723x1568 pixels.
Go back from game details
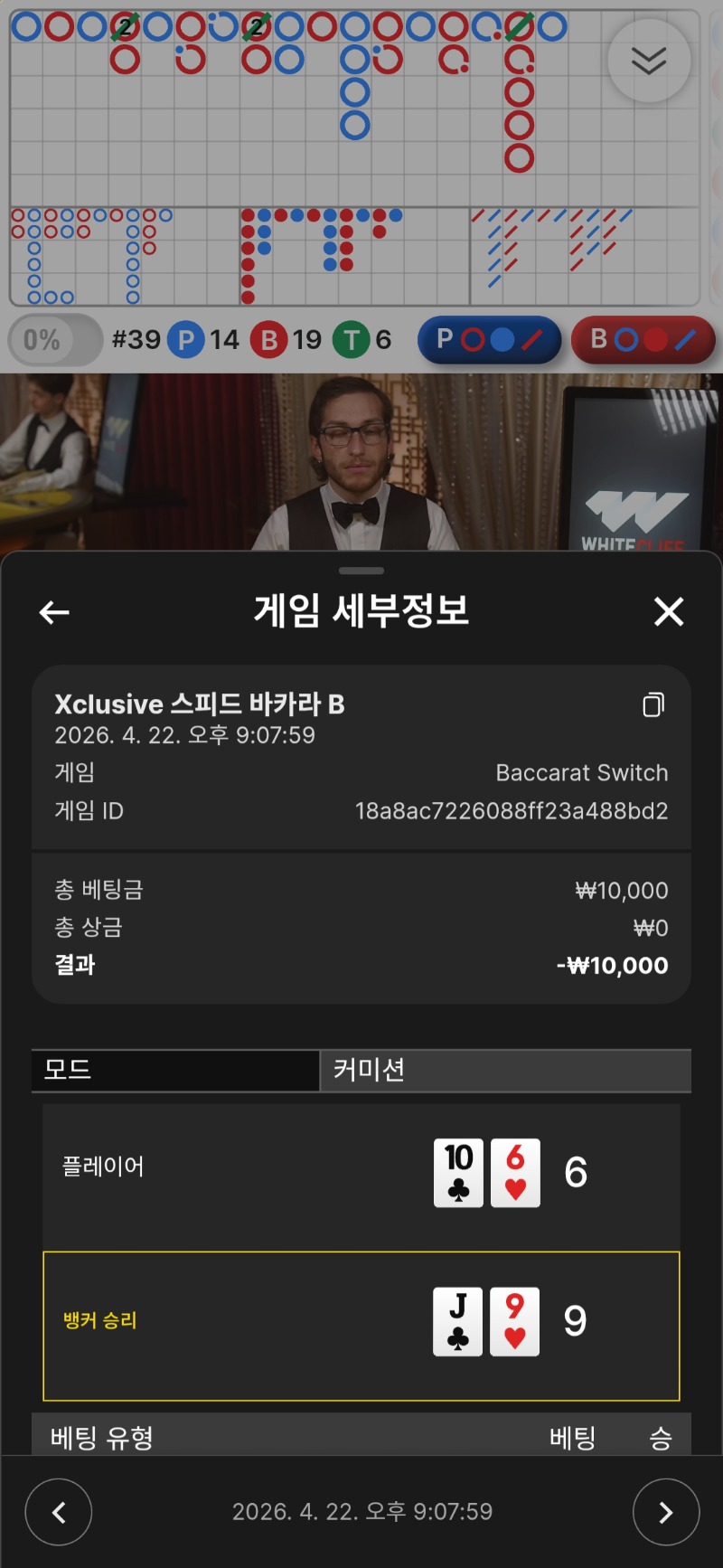tap(55, 612)
